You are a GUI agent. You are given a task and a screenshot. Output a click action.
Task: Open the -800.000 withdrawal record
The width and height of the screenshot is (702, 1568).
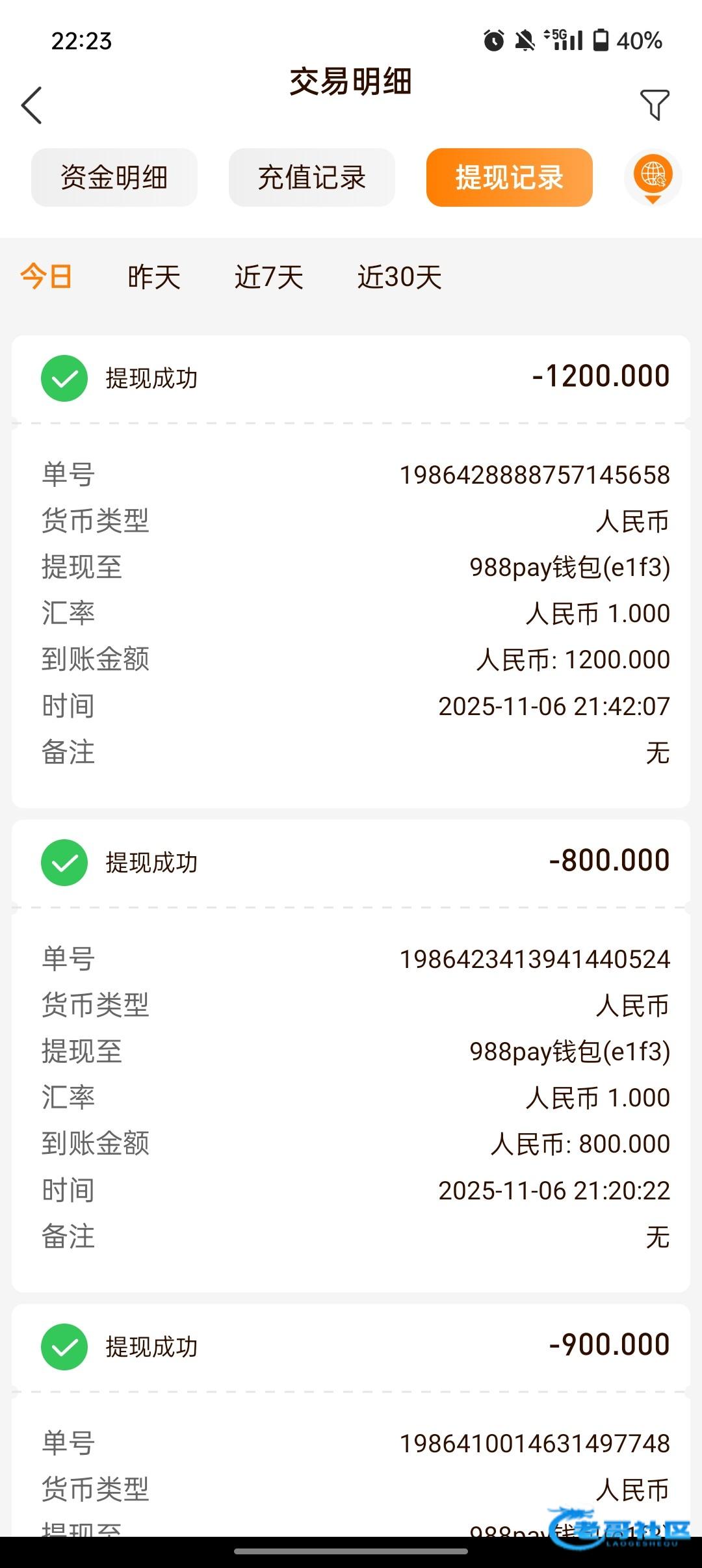coord(351,862)
